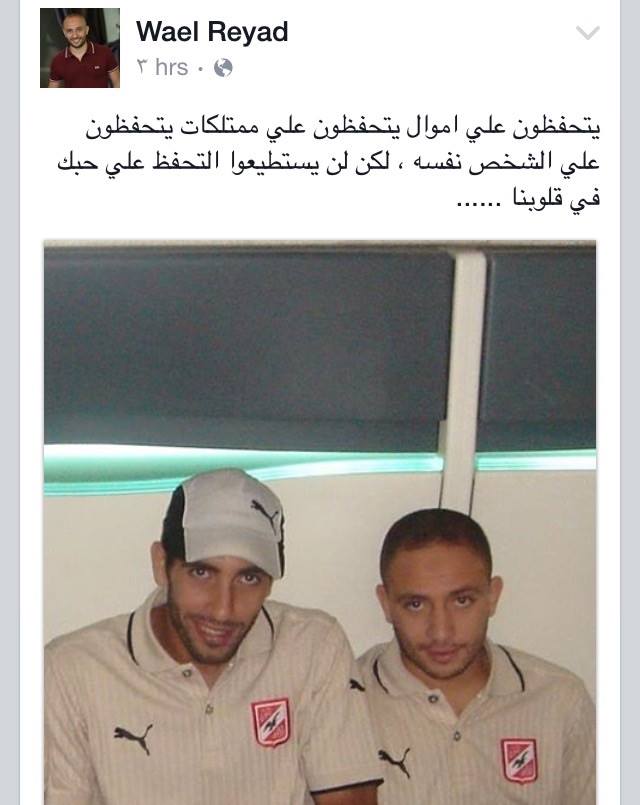The image size is (640, 805).
Task: Expand the post options chevron
Action: (588, 33)
